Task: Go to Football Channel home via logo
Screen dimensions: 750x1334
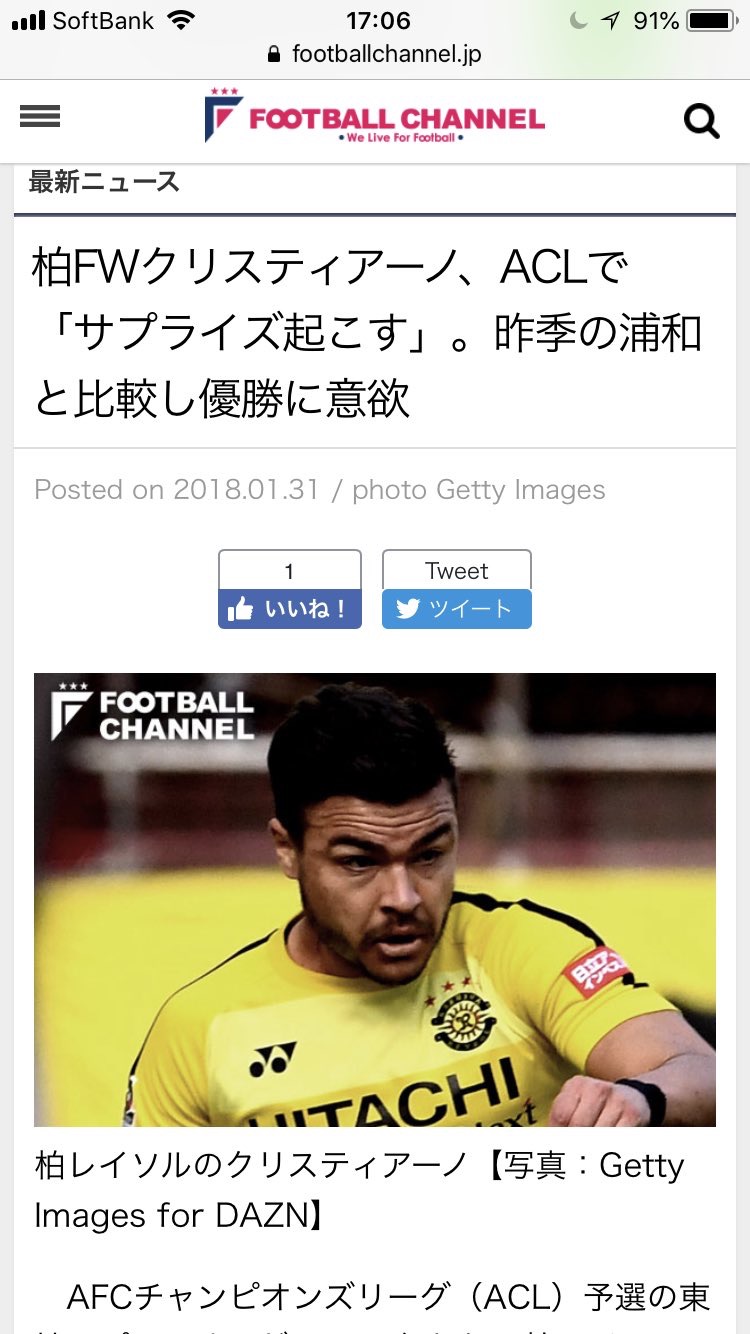Action: (x=375, y=116)
